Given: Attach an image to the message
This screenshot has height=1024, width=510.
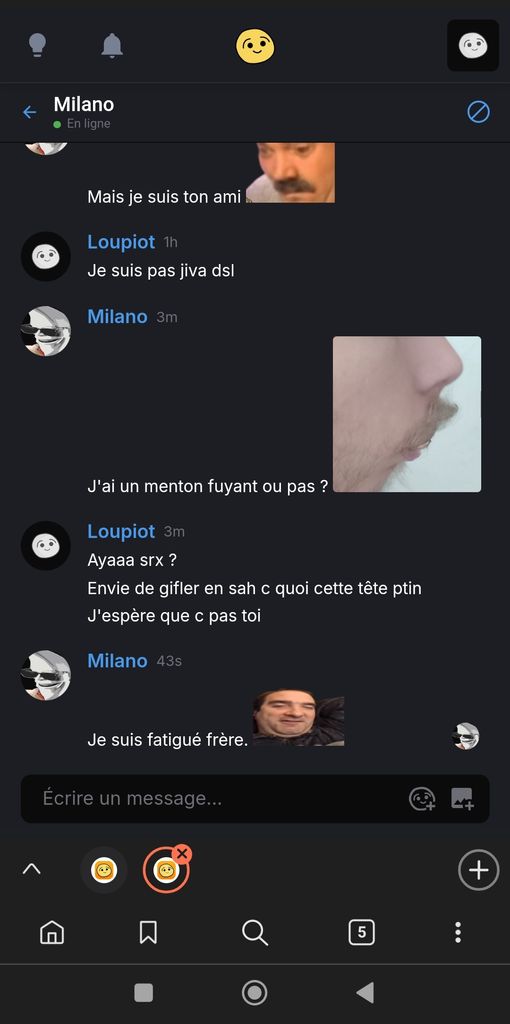Looking at the screenshot, I should click(x=462, y=799).
